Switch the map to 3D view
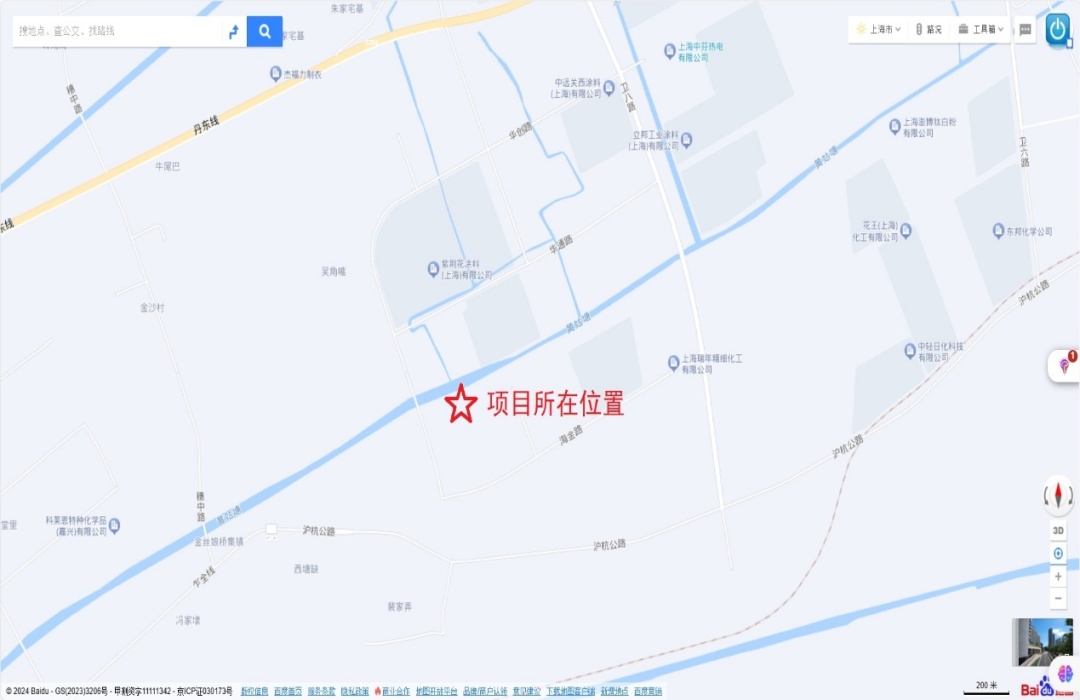The width and height of the screenshot is (1080, 700). pyautogui.click(x=1058, y=530)
